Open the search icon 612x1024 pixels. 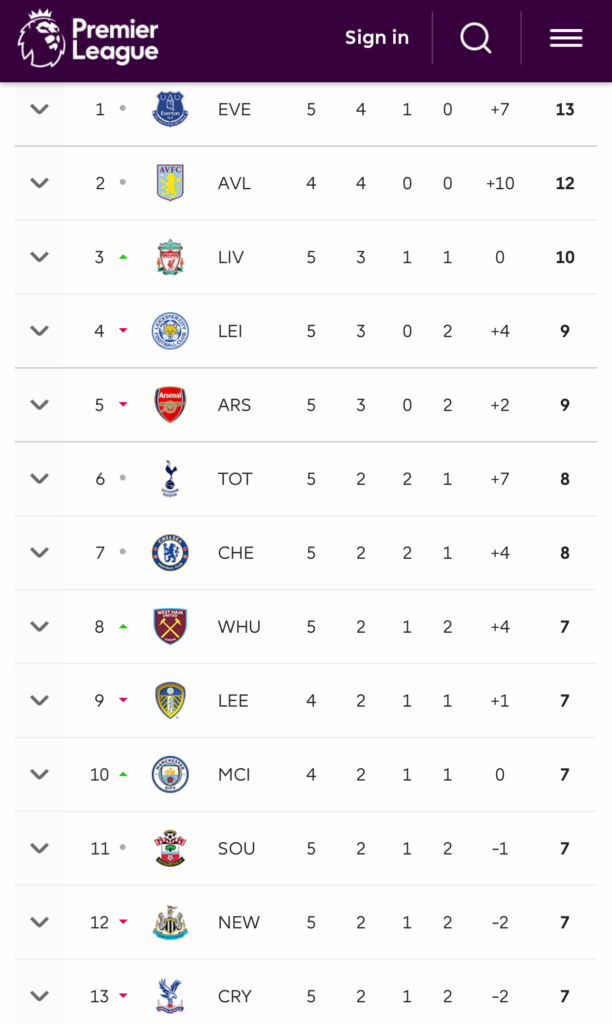[x=475, y=38]
